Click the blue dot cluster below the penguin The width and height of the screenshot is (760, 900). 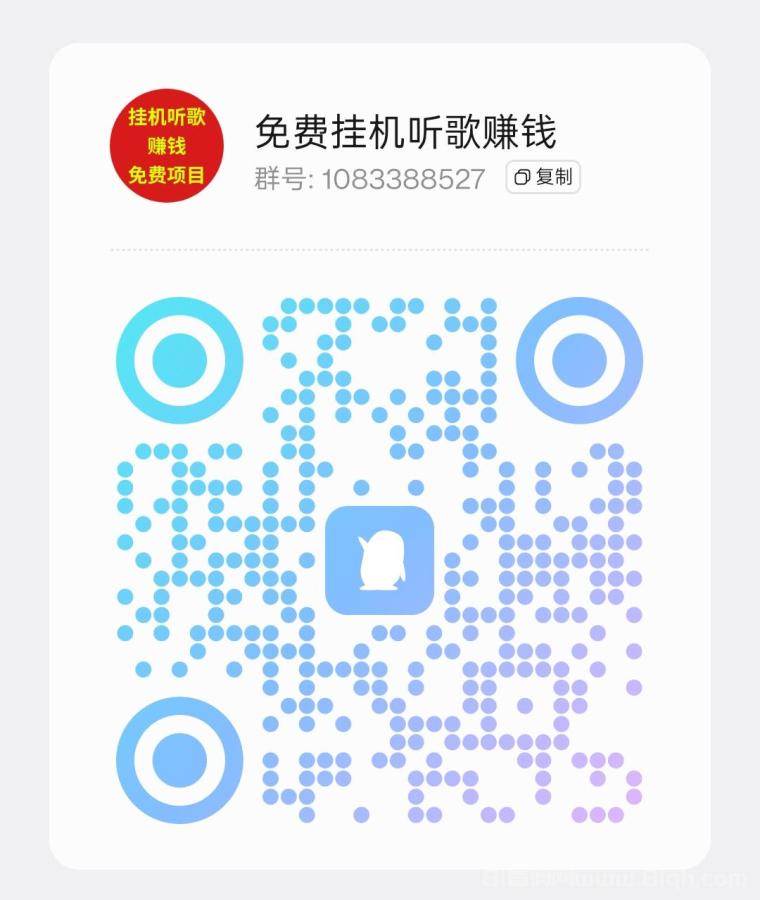pyautogui.click(x=380, y=660)
